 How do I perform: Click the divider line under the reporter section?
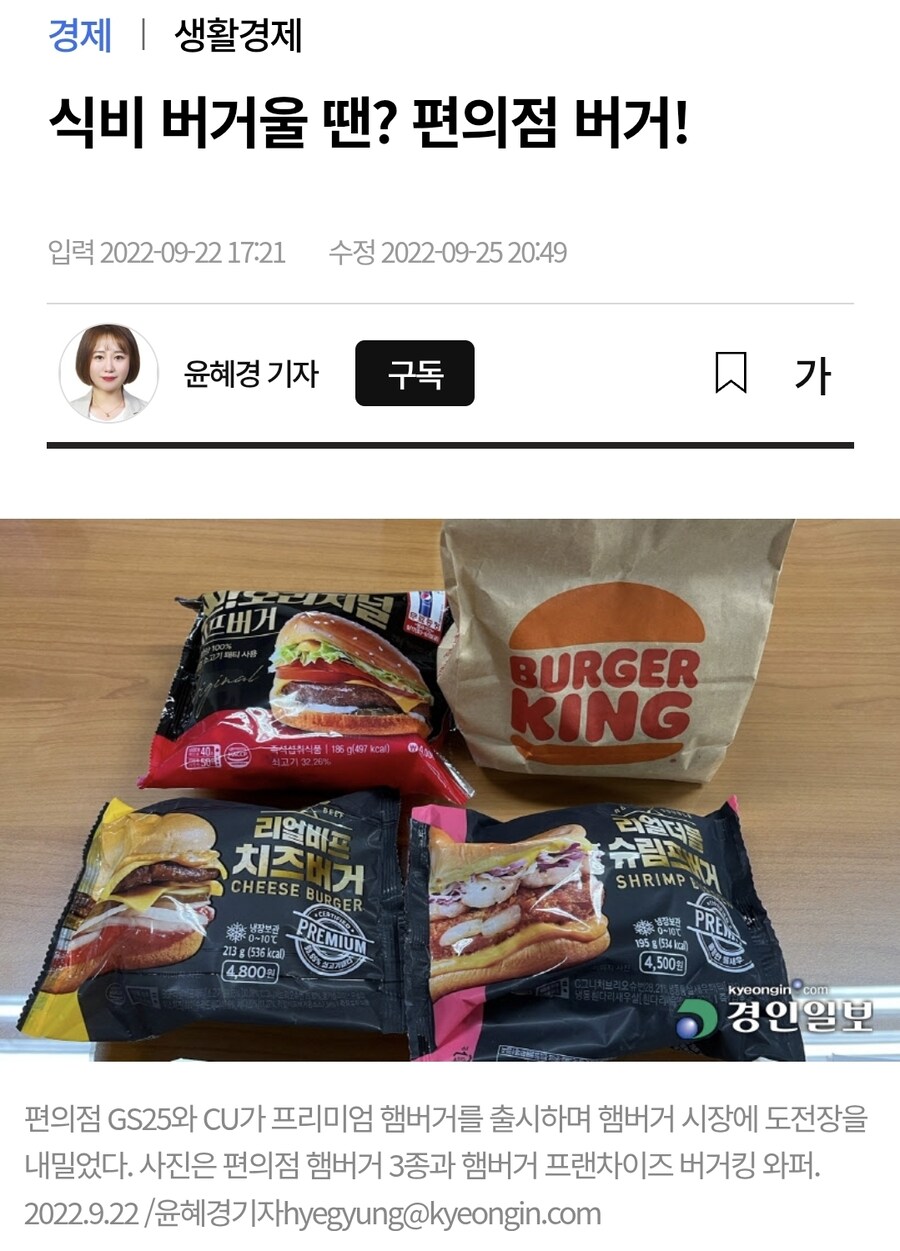(450, 442)
